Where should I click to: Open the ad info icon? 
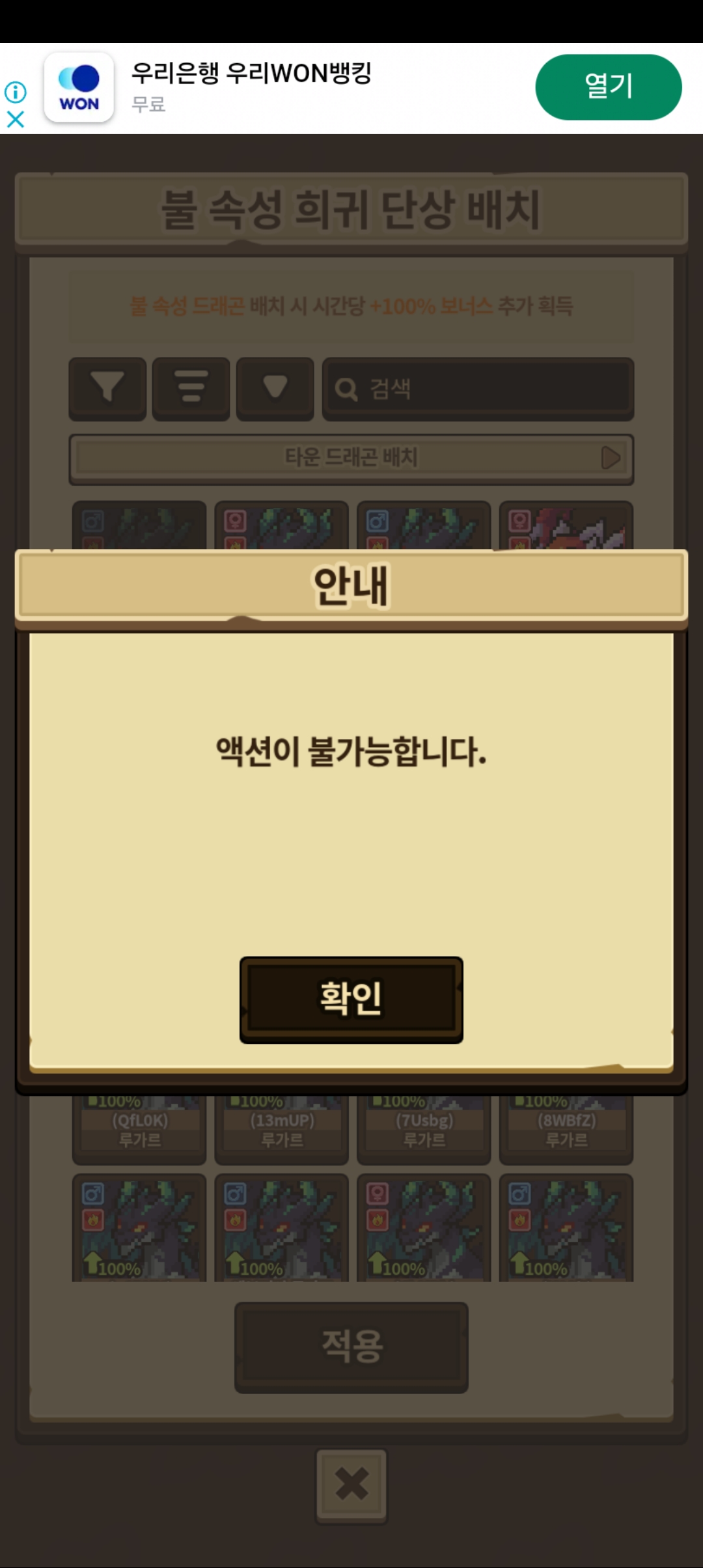pyautogui.click(x=16, y=92)
